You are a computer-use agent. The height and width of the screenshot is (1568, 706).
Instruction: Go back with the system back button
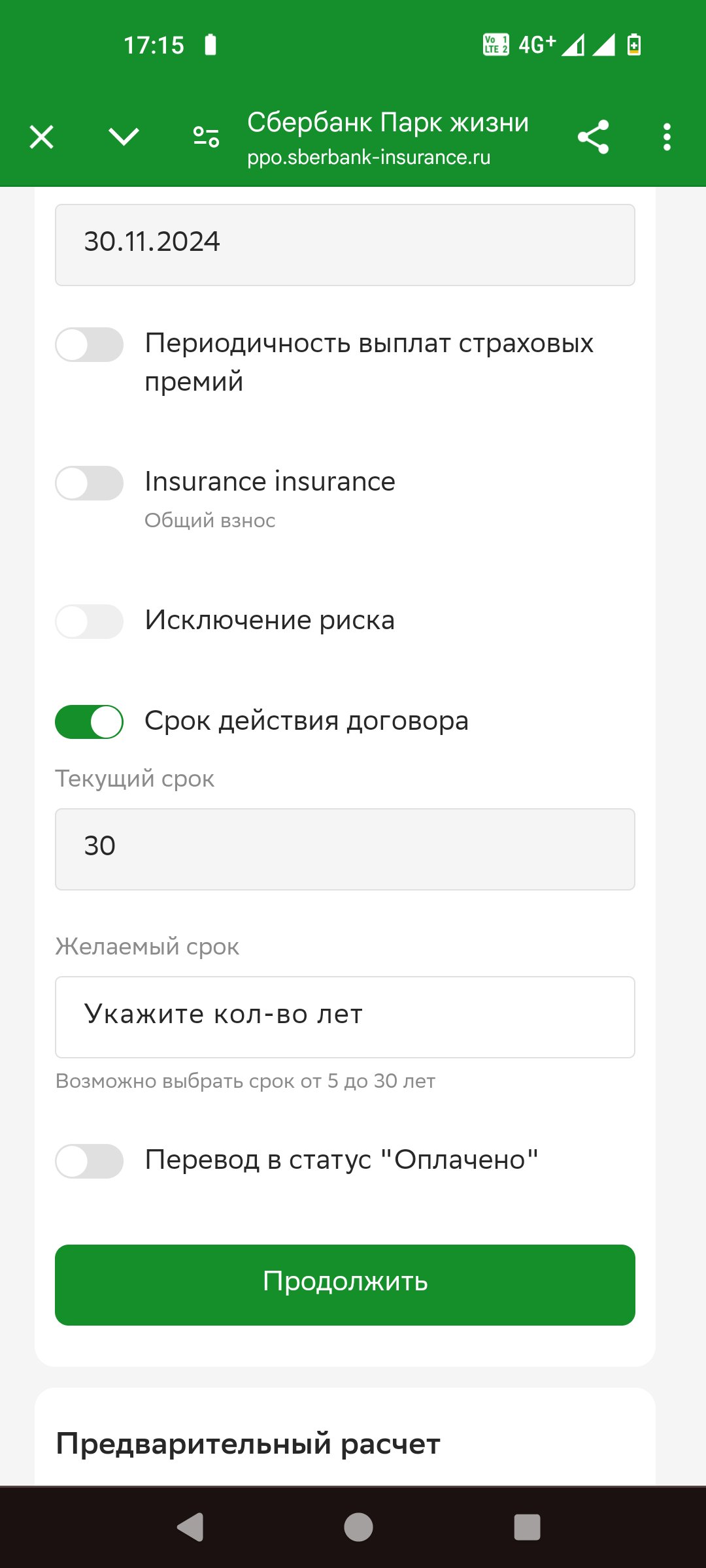pyautogui.click(x=190, y=1527)
